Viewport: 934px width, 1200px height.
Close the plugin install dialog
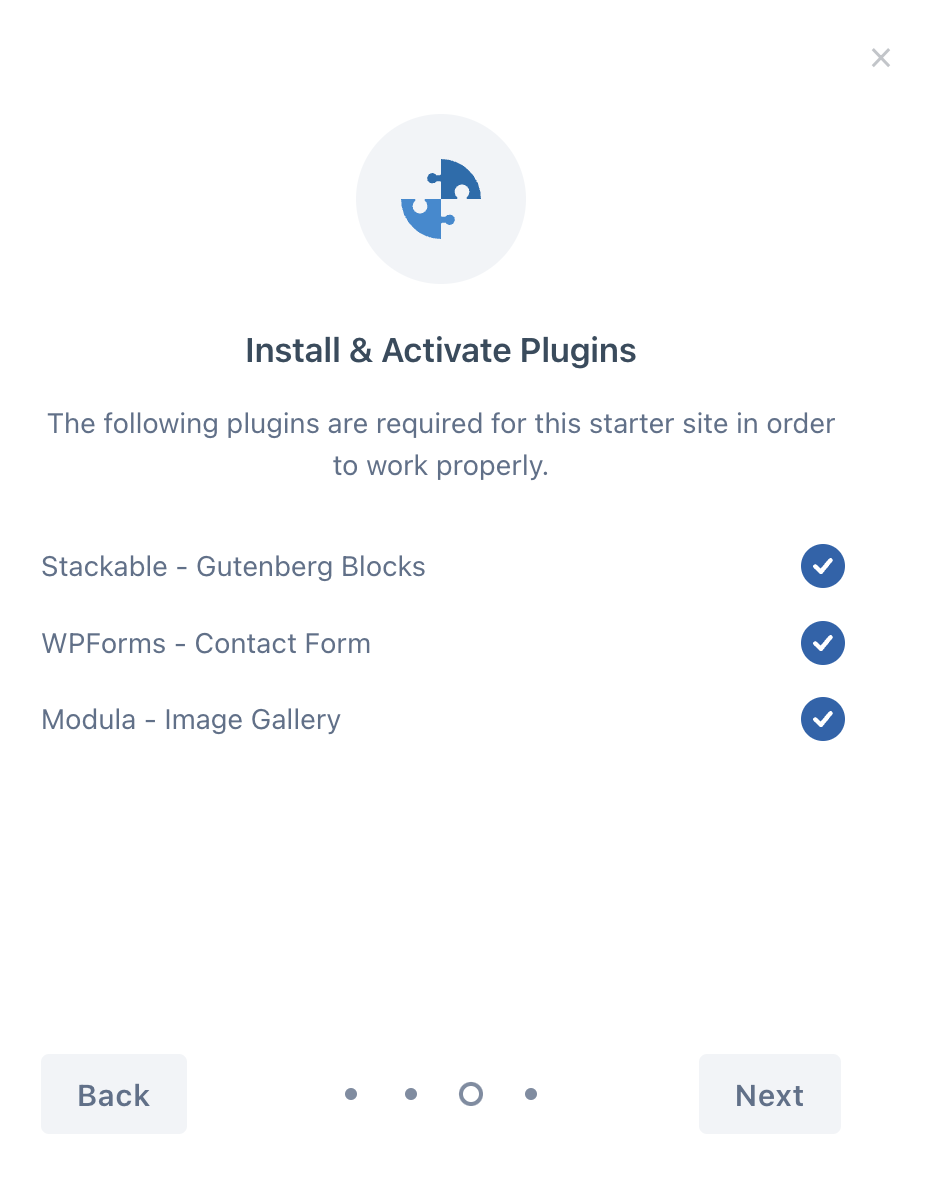[x=880, y=58]
